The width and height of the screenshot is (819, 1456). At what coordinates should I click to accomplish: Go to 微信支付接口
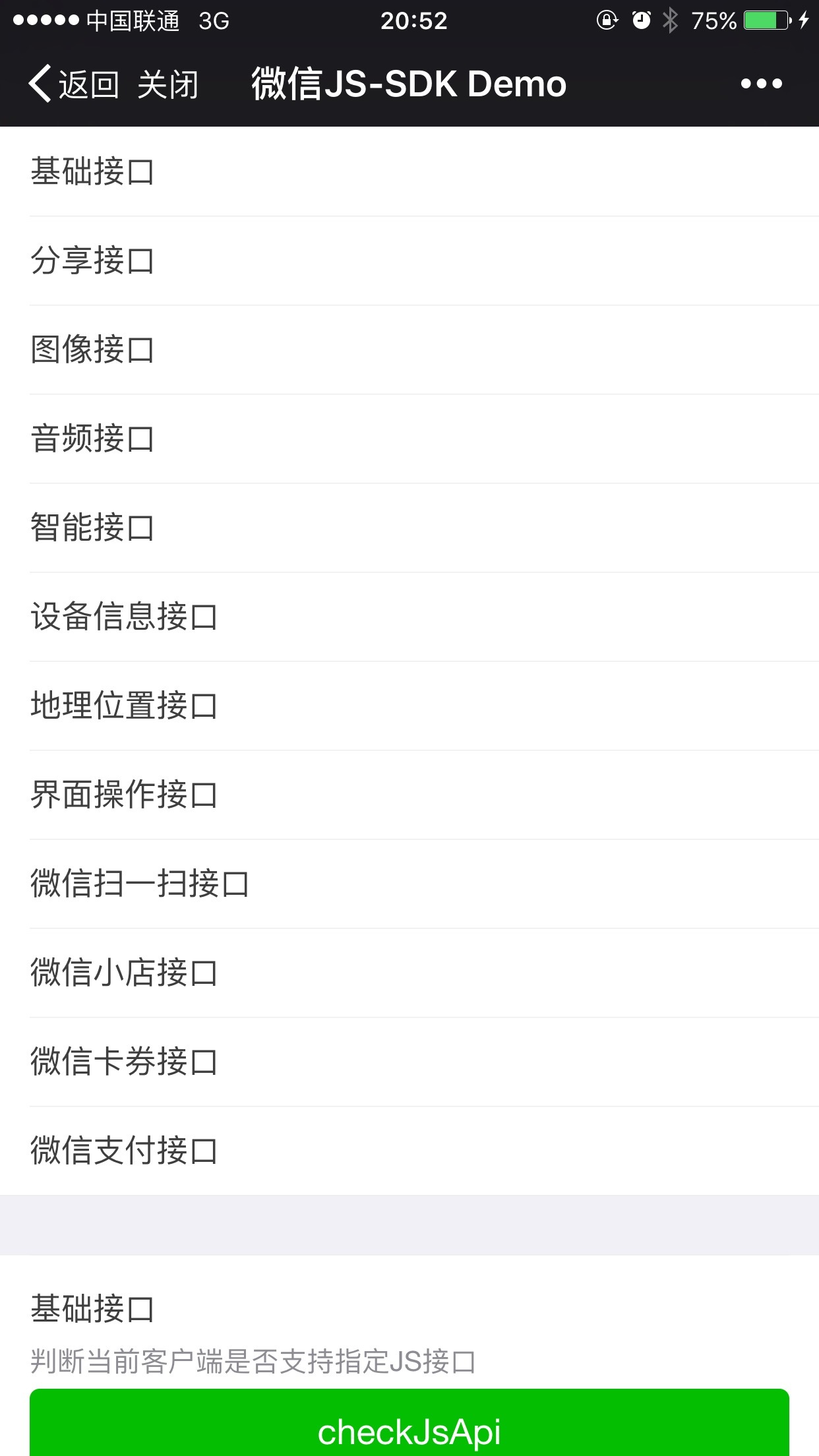[124, 1151]
